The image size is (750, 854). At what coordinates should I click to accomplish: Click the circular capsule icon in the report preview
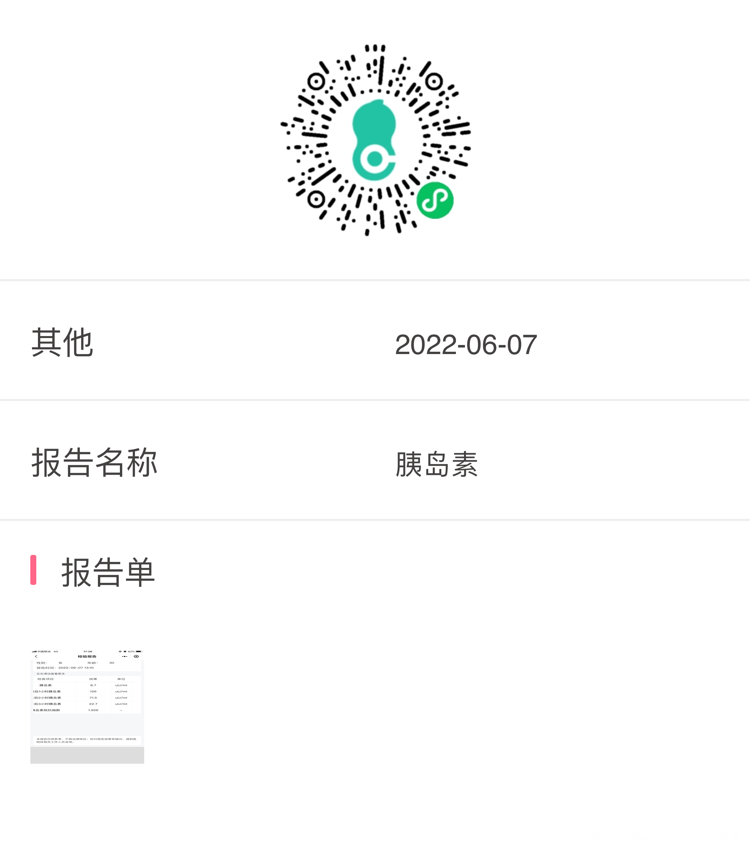pos(136,656)
